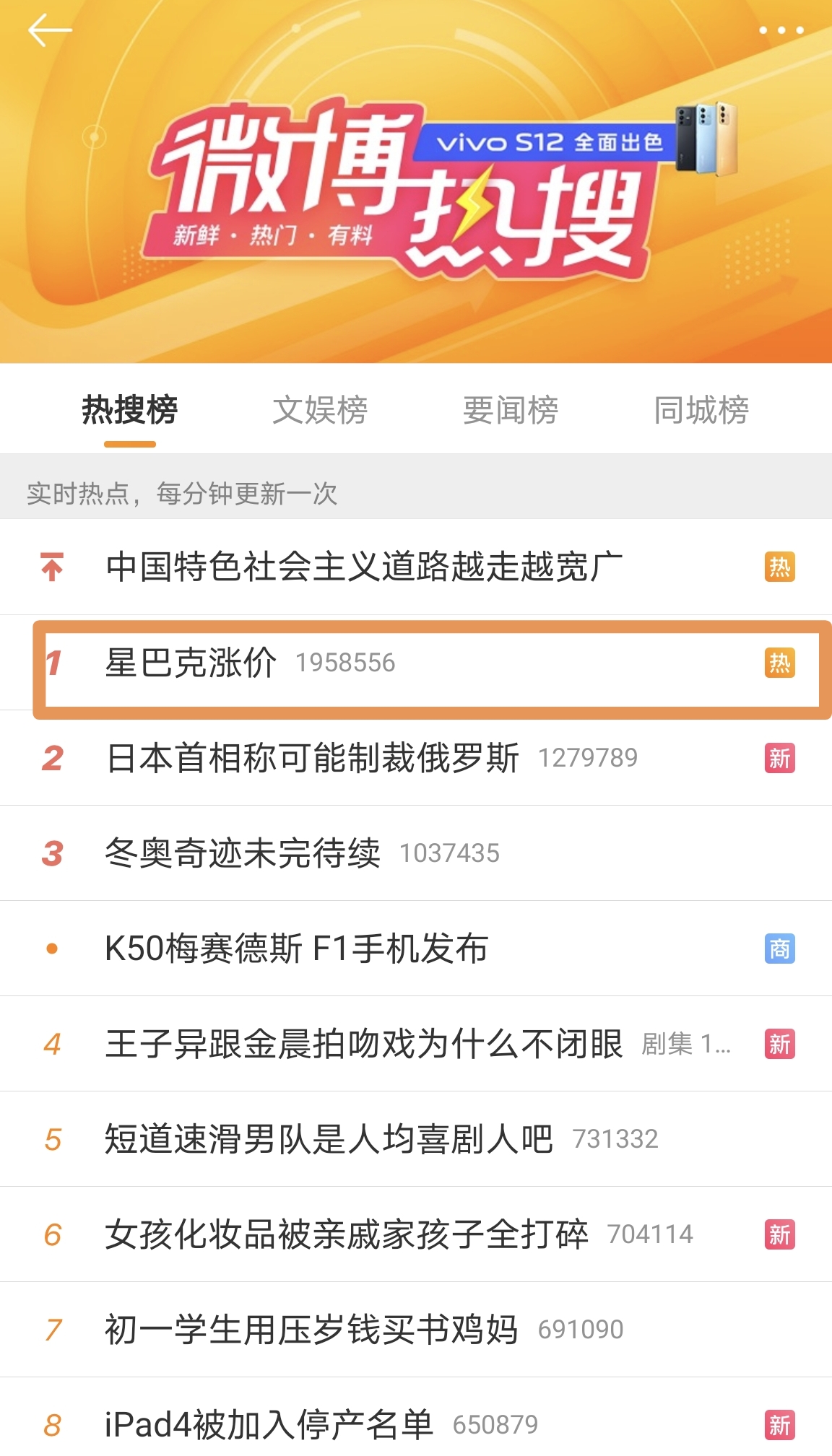The width and height of the screenshot is (832, 1456).
Task: Open promoted topic K50梅赛德斯 F1手机发布
Action: (x=416, y=949)
